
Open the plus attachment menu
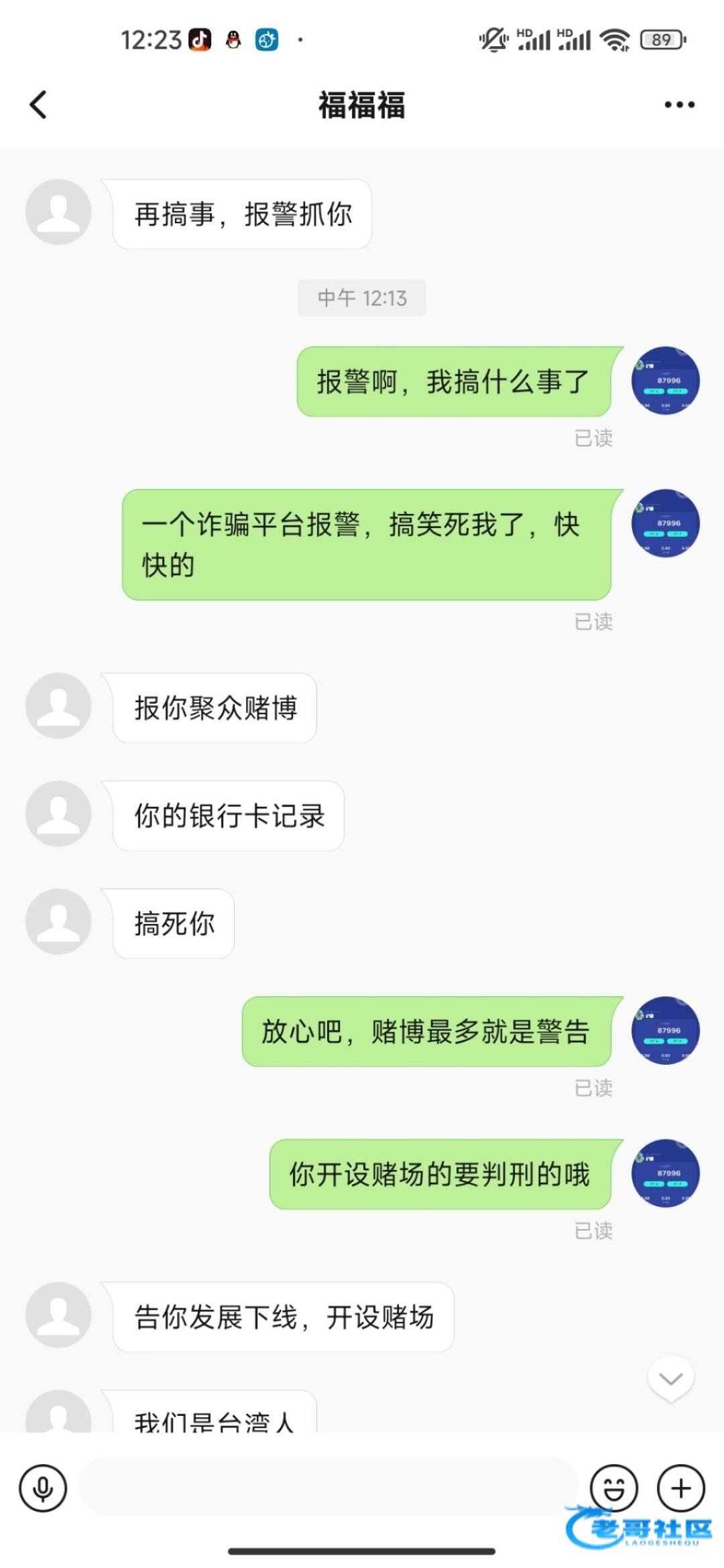click(x=681, y=1488)
